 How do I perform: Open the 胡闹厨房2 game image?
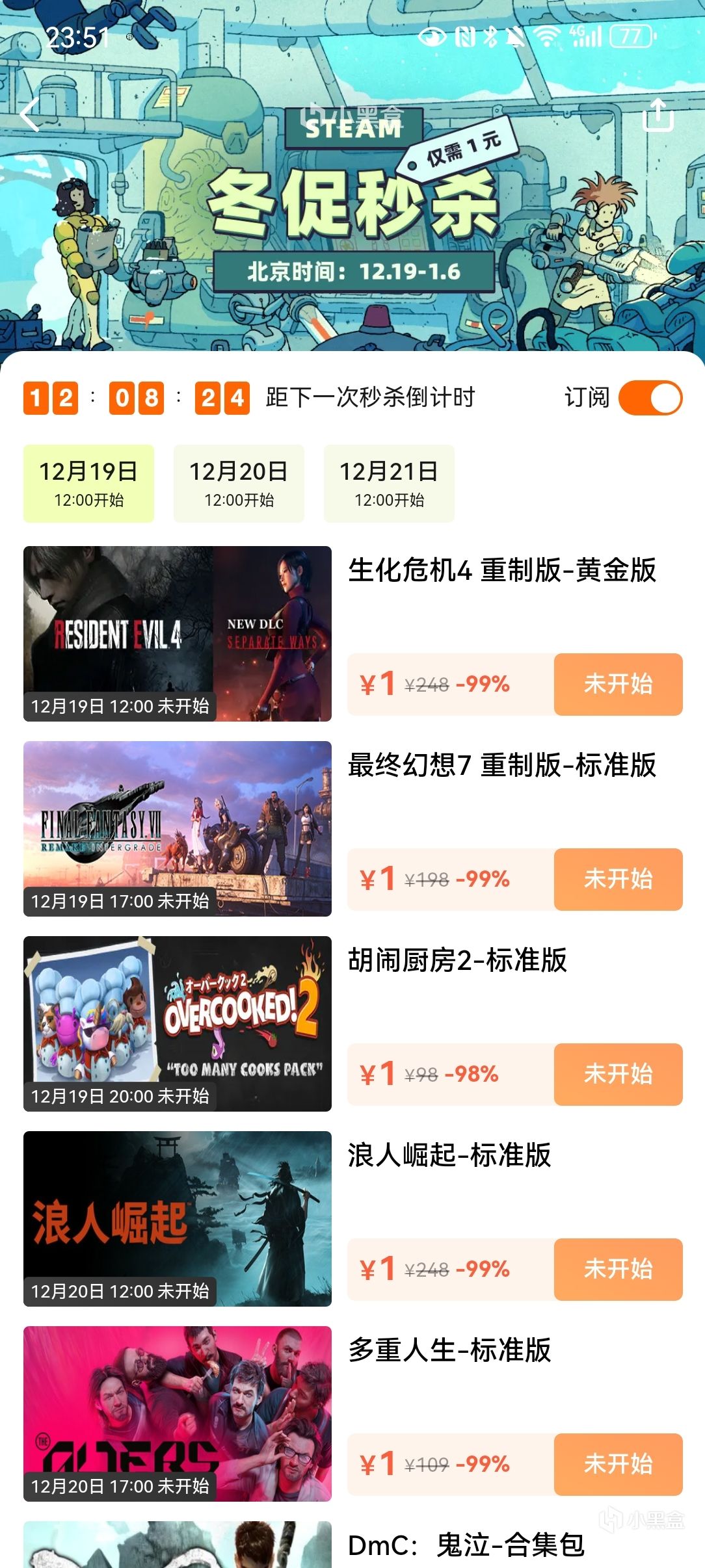(x=178, y=1023)
